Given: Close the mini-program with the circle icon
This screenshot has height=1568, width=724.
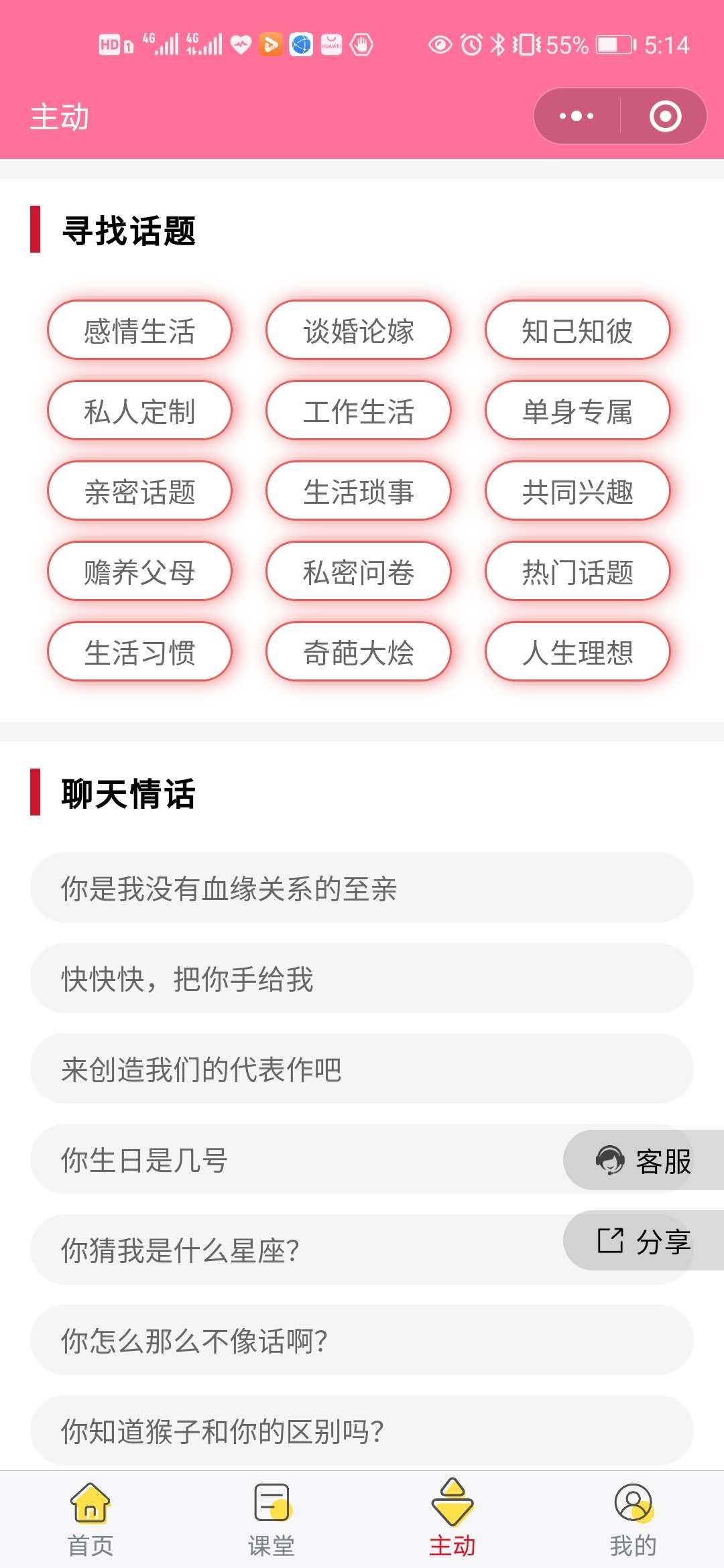Looking at the screenshot, I should click(x=665, y=116).
